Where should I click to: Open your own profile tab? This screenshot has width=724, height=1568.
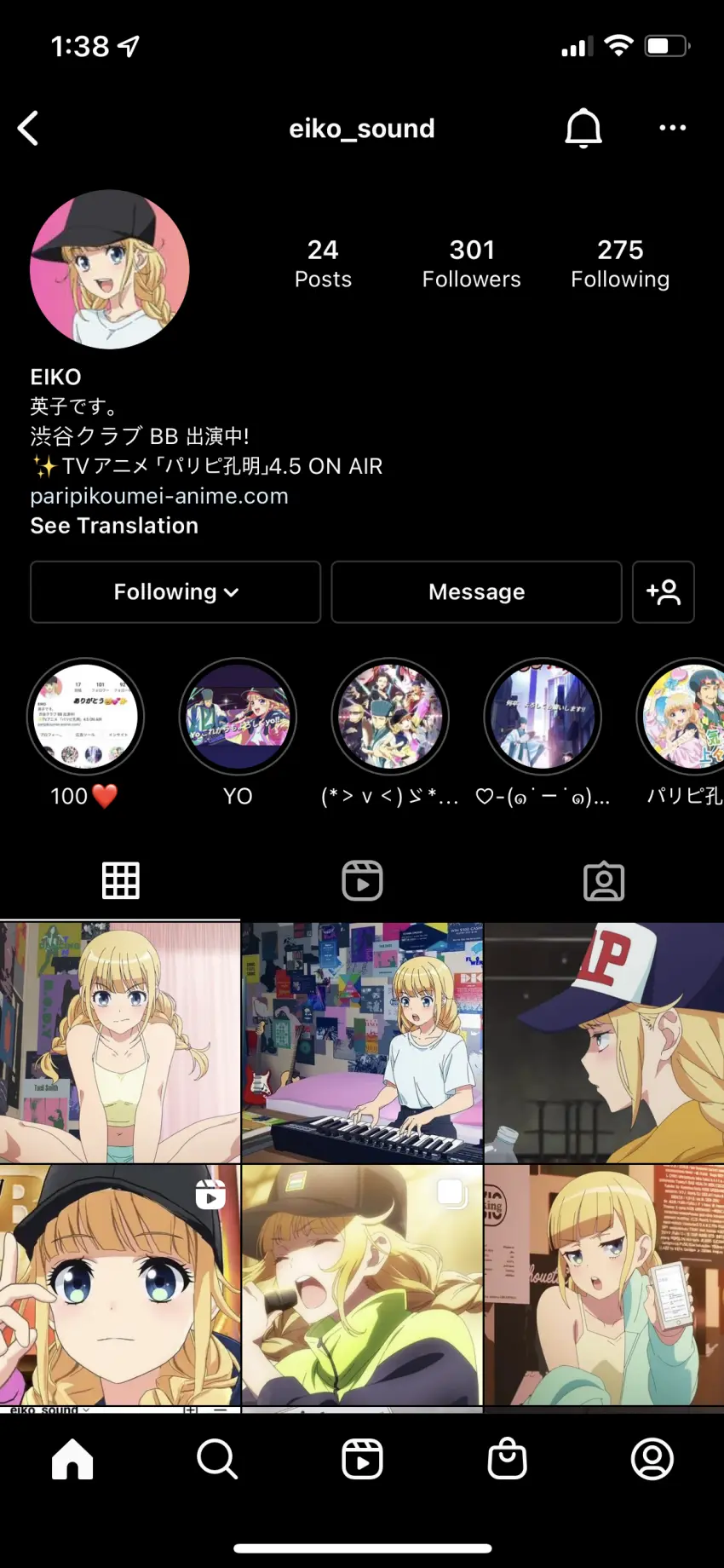click(652, 1459)
